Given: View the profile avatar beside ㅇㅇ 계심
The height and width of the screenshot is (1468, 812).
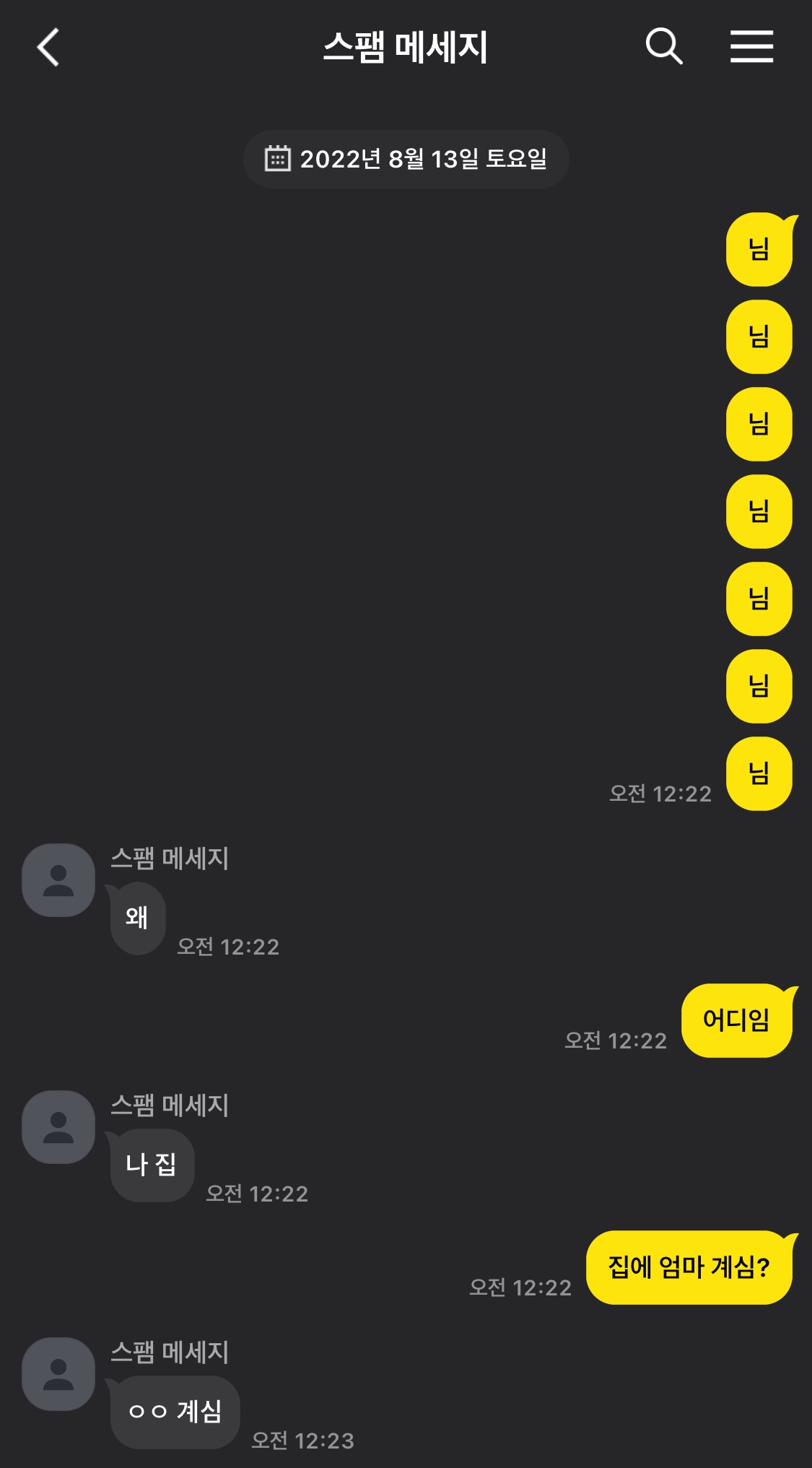Looking at the screenshot, I should (x=58, y=1374).
